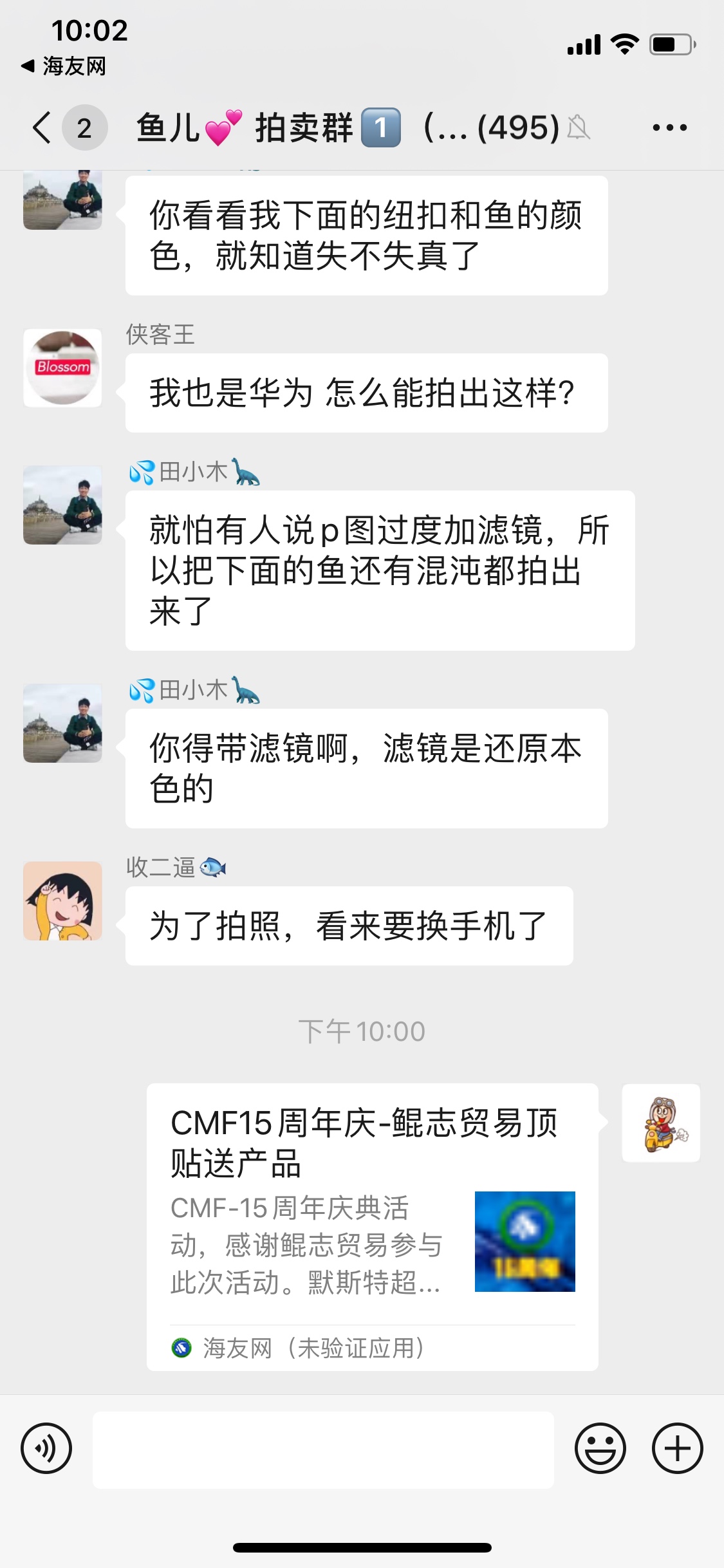View 侠客王's profile avatar

(x=62, y=368)
